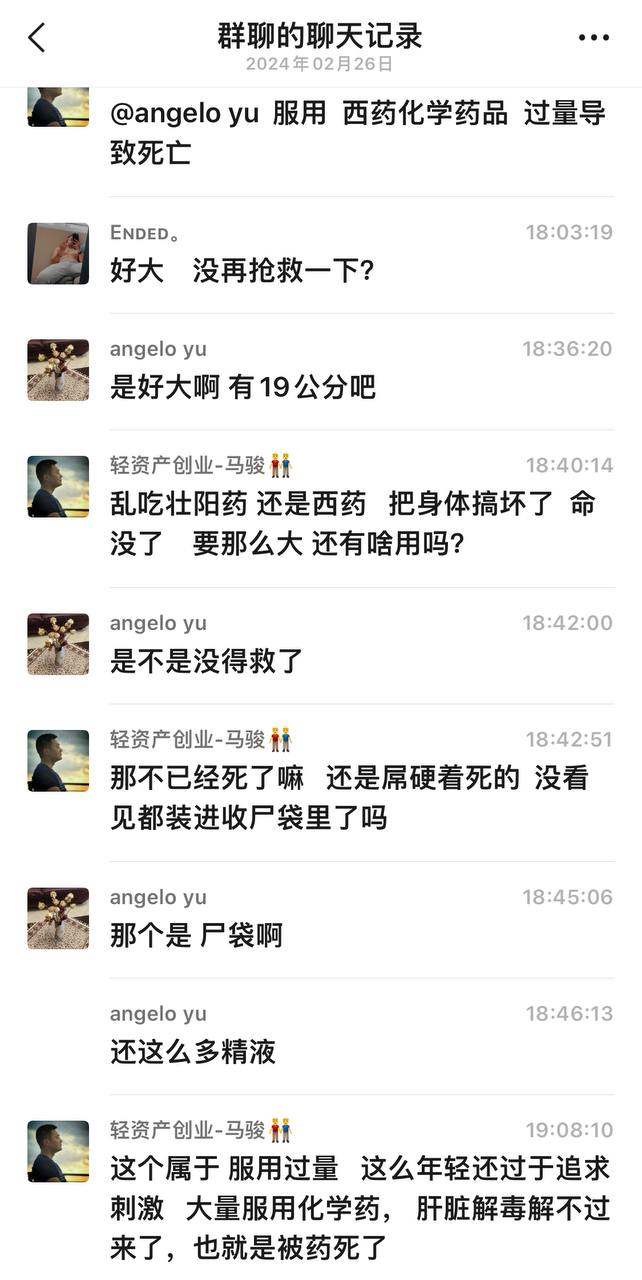642x1280 pixels.
Task: Go back from the chat history
Action: click(37, 38)
